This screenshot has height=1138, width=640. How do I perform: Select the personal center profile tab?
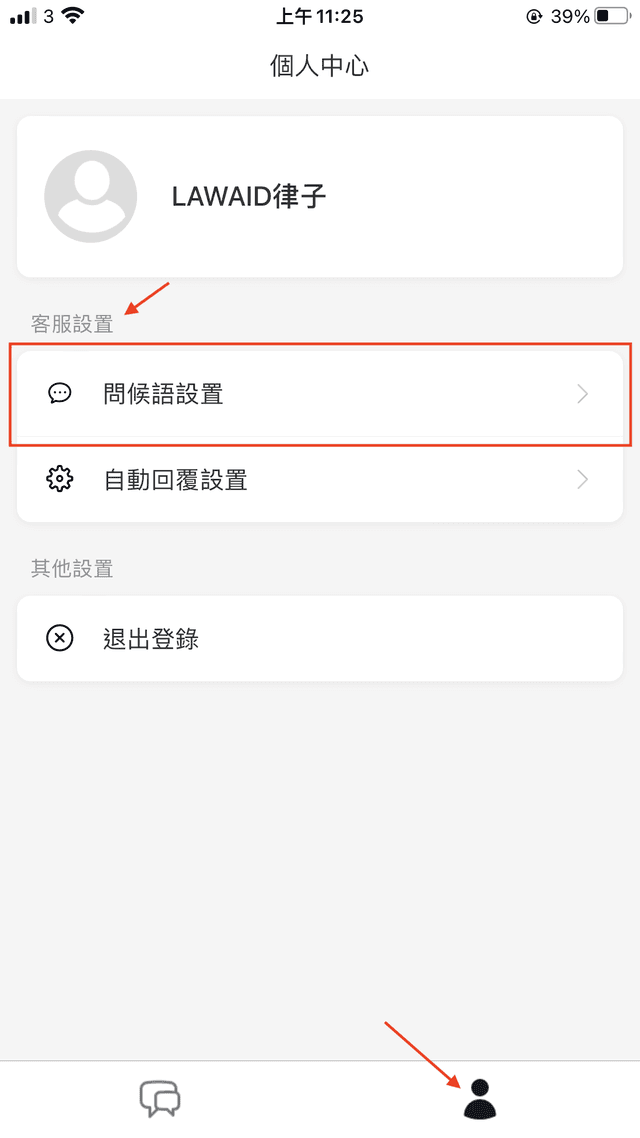click(x=480, y=1099)
